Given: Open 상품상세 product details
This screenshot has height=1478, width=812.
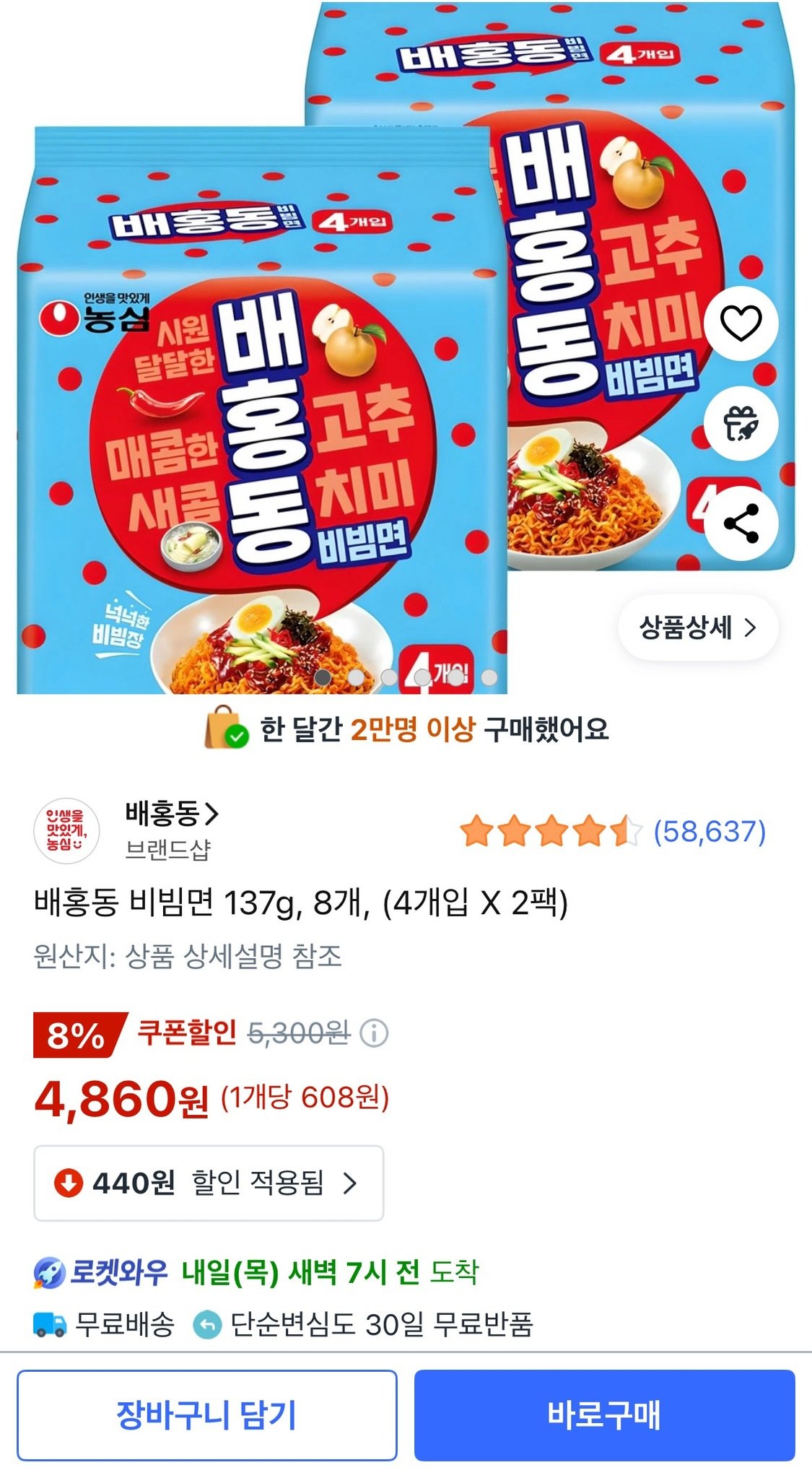Looking at the screenshot, I should [698, 627].
